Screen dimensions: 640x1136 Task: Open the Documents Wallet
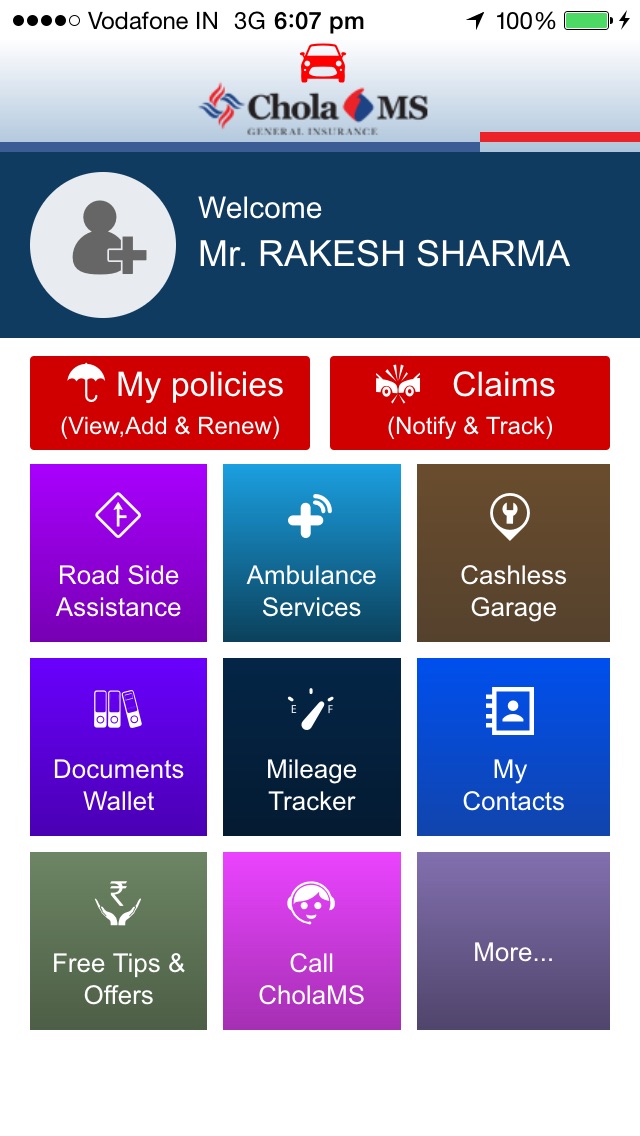[x=118, y=747]
